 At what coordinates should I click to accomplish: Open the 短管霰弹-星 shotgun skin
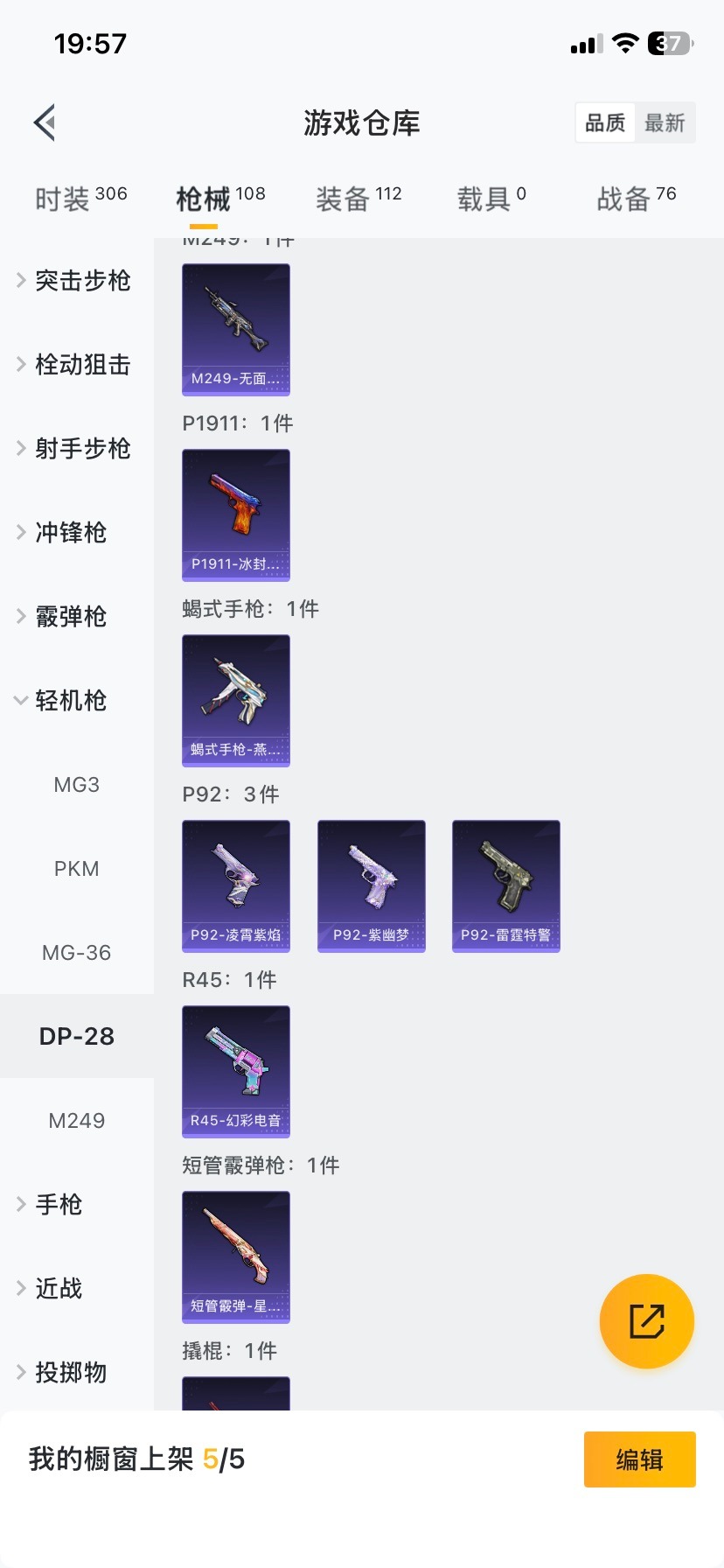[235, 1257]
